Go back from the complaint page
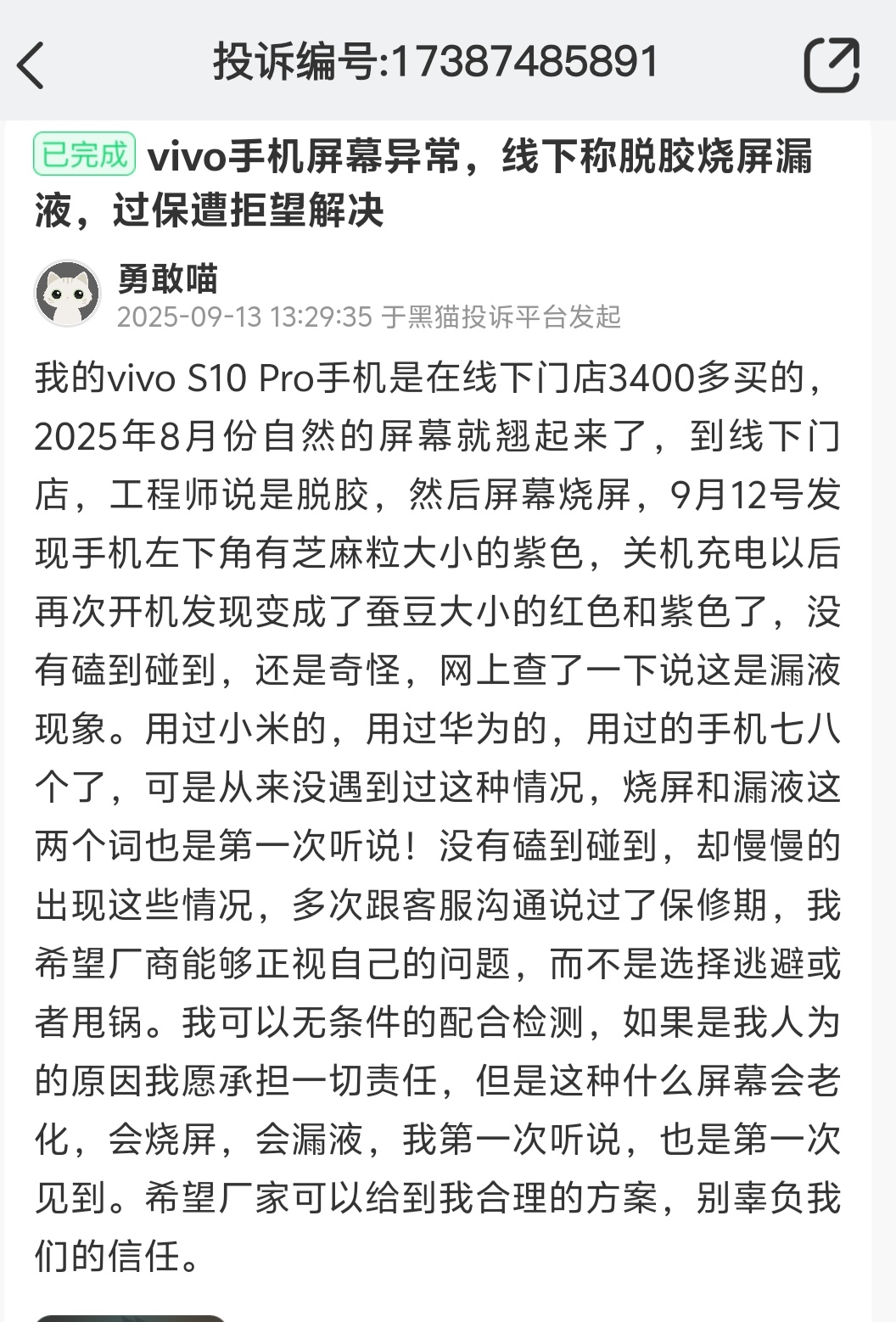This screenshot has width=896, height=1322. coord(31,64)
